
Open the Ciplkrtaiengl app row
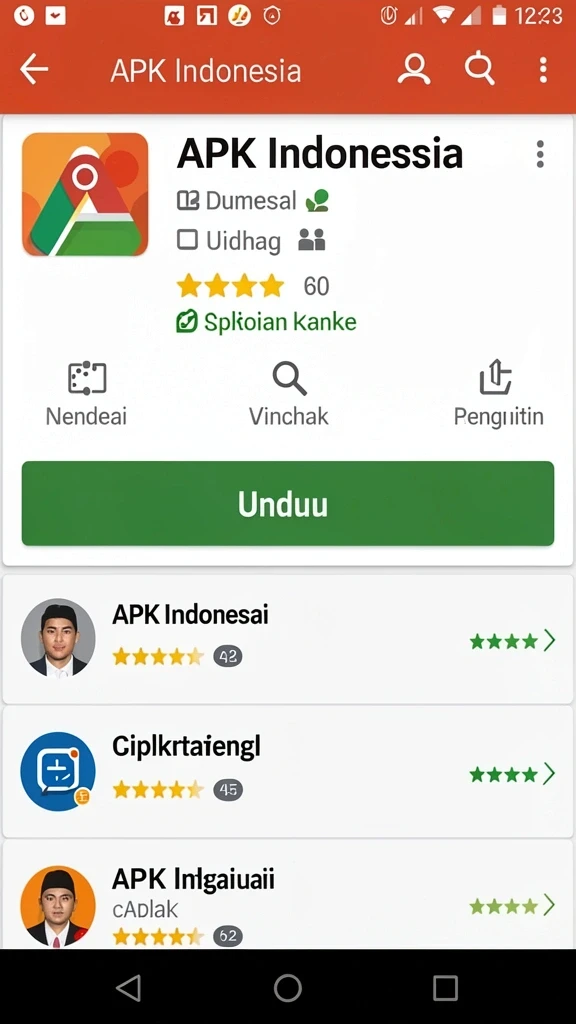(288, 771)
